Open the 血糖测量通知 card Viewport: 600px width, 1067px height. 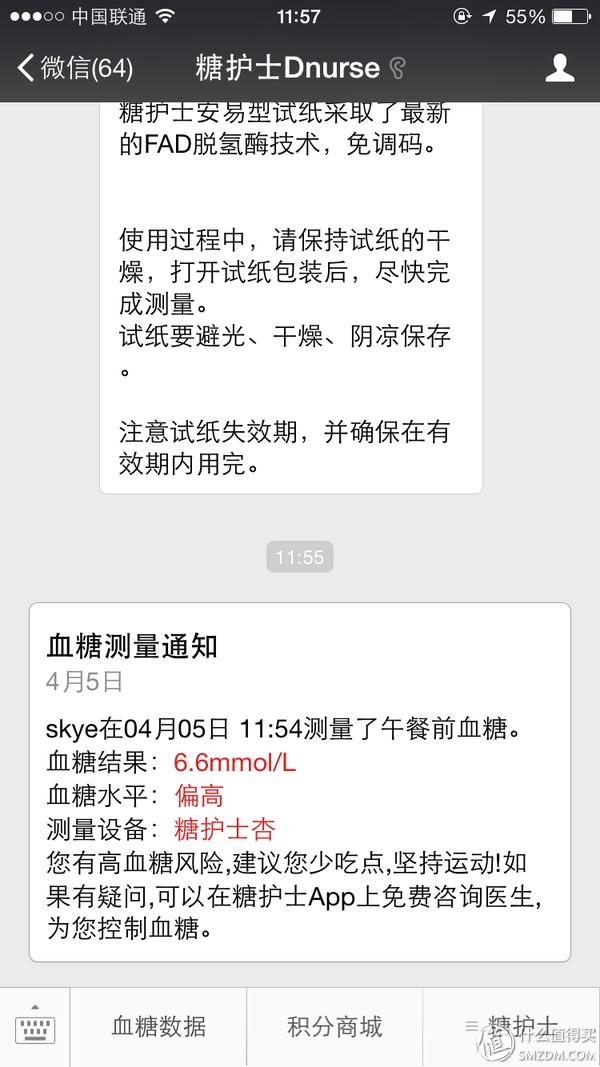point(300,782)
